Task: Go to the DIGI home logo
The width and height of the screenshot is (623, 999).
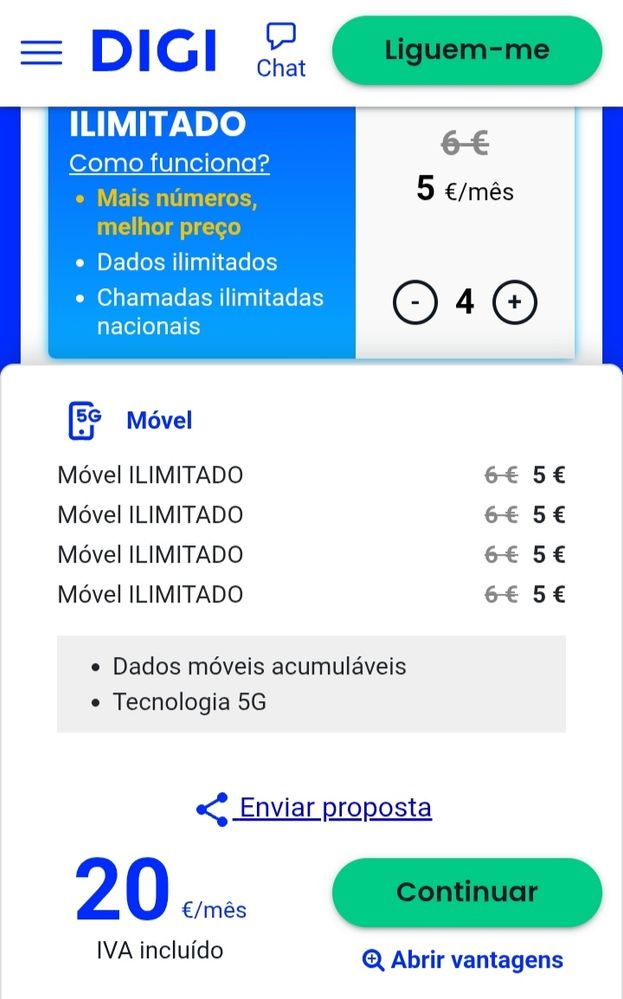Action: pyautogui.click(x=154, y=50)
